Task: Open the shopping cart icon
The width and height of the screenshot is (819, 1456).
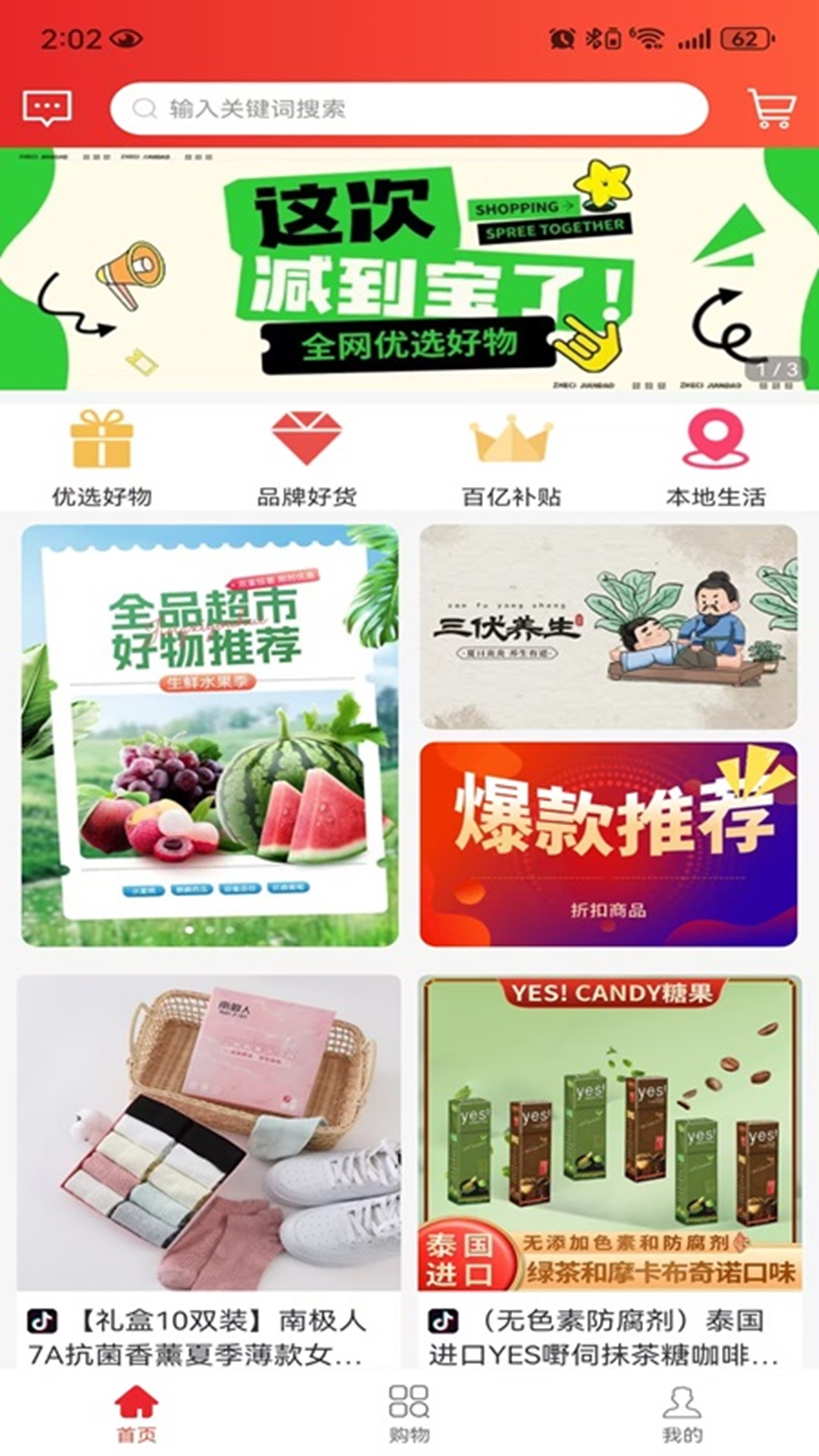Action: coord(770,108)
